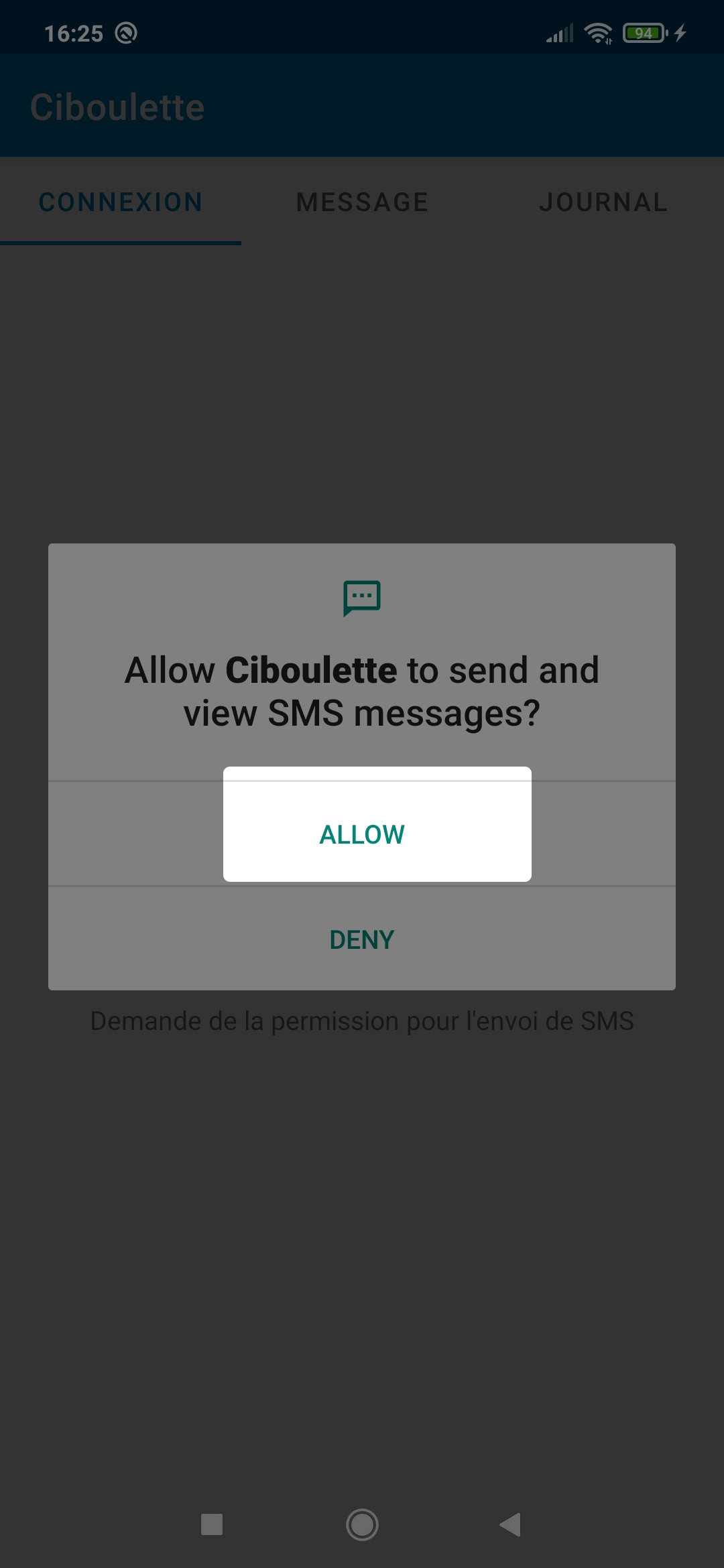Open the Journal tab

[603, 202]
